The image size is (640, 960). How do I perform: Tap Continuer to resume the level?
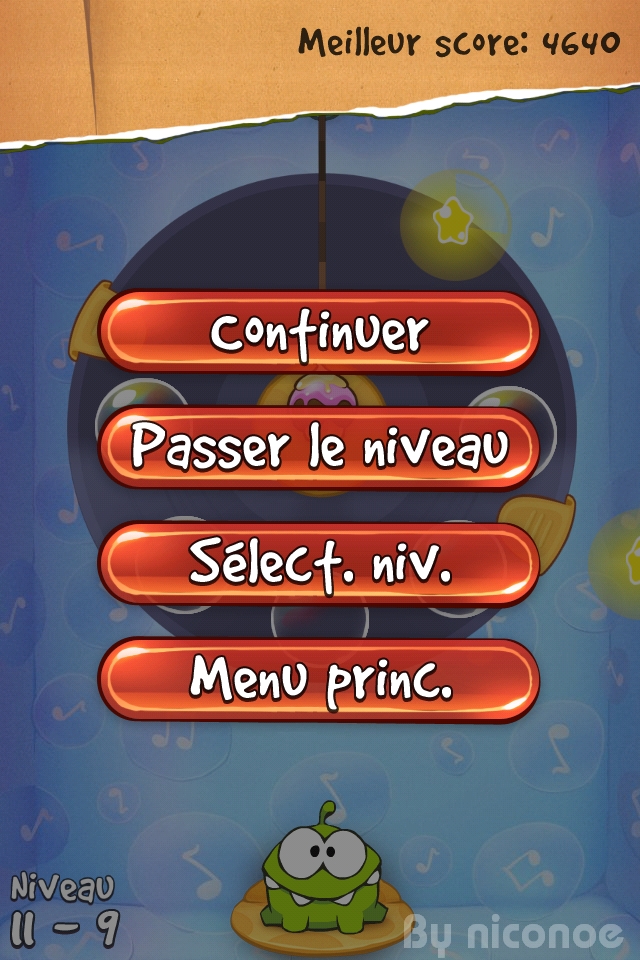click(319, 332)
